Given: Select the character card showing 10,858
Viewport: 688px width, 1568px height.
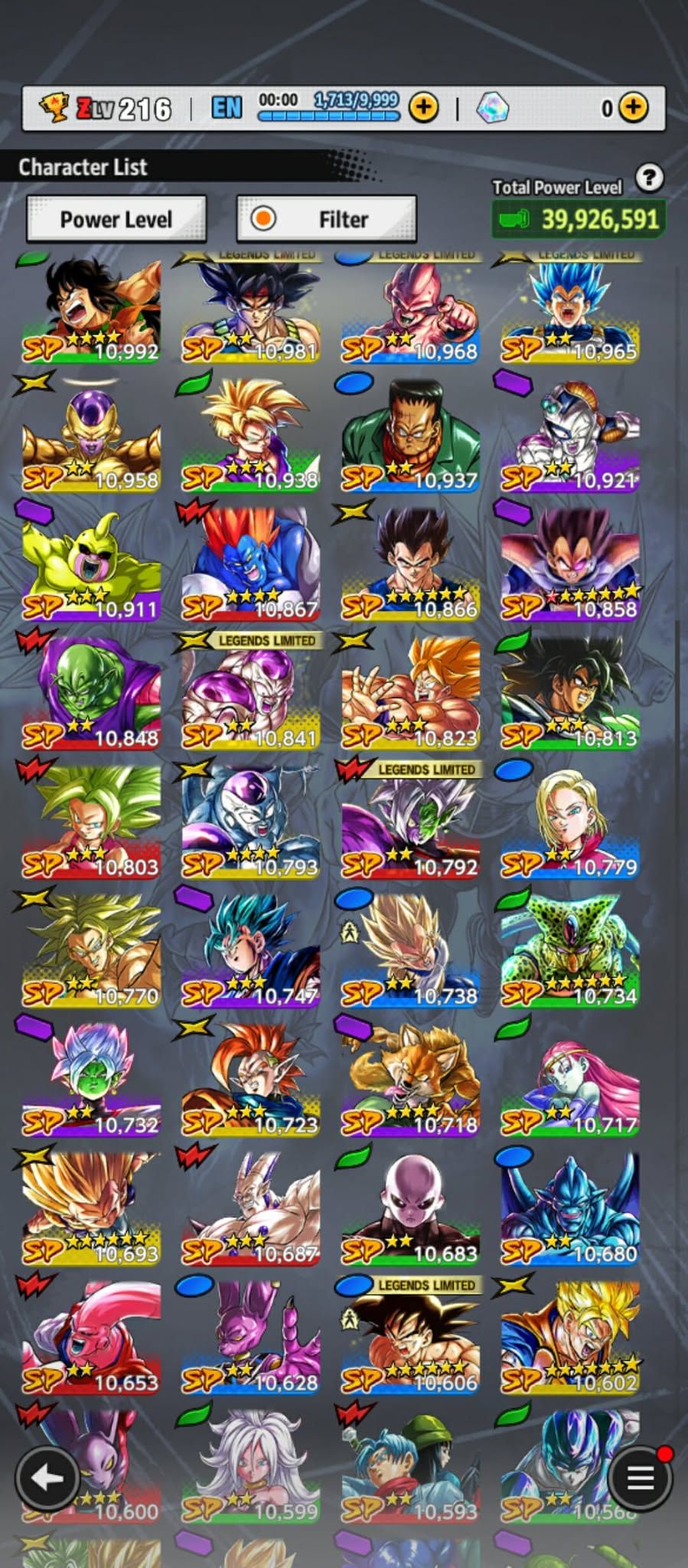Looking at the screenshot, I should tap(570, 568).
